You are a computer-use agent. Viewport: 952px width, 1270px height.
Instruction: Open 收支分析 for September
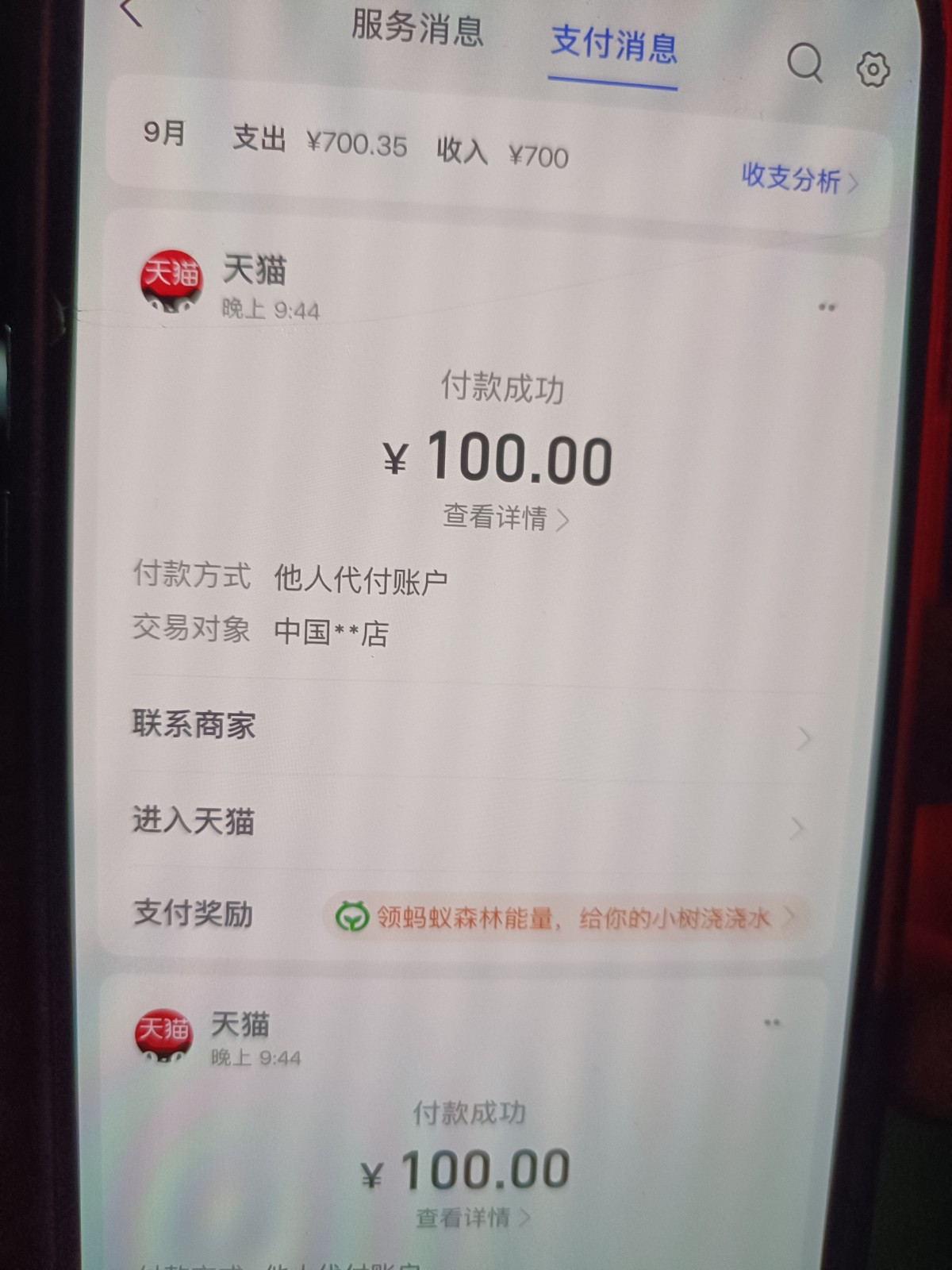799,179
